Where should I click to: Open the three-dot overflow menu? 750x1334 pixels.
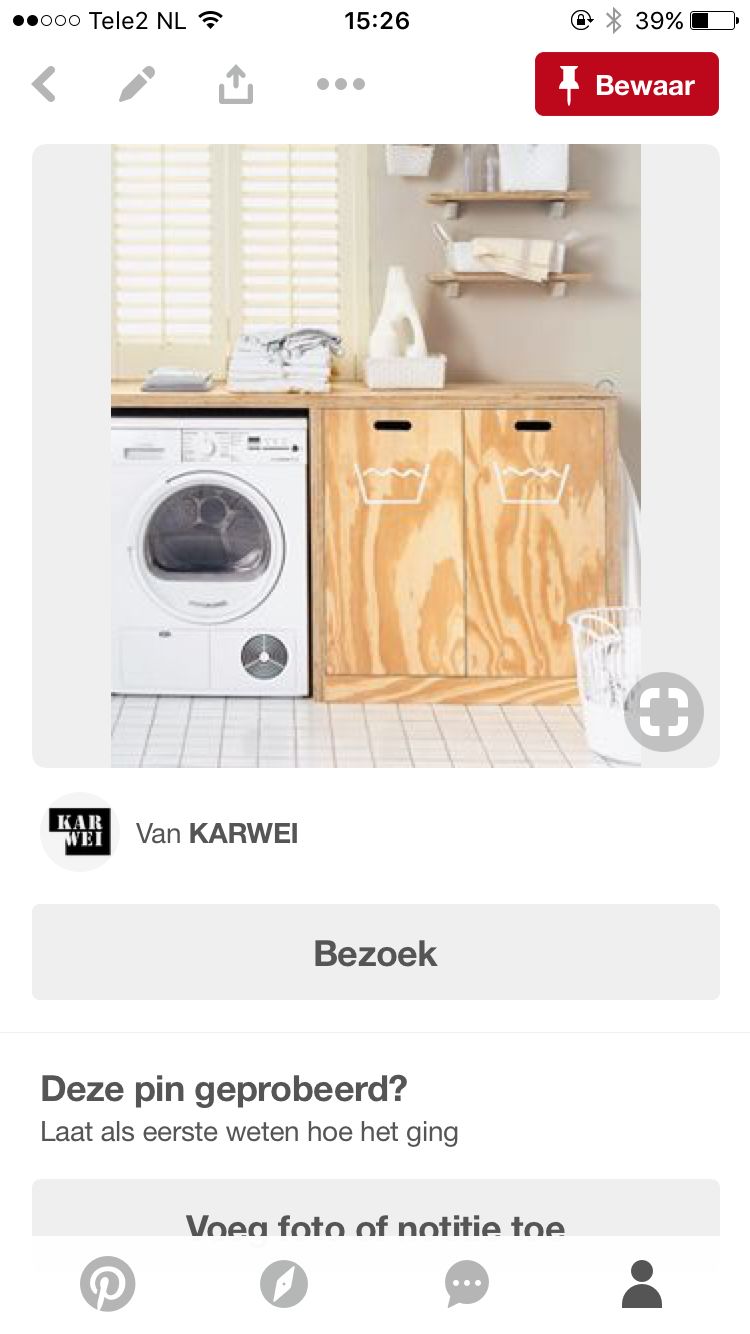pos(341,85)
